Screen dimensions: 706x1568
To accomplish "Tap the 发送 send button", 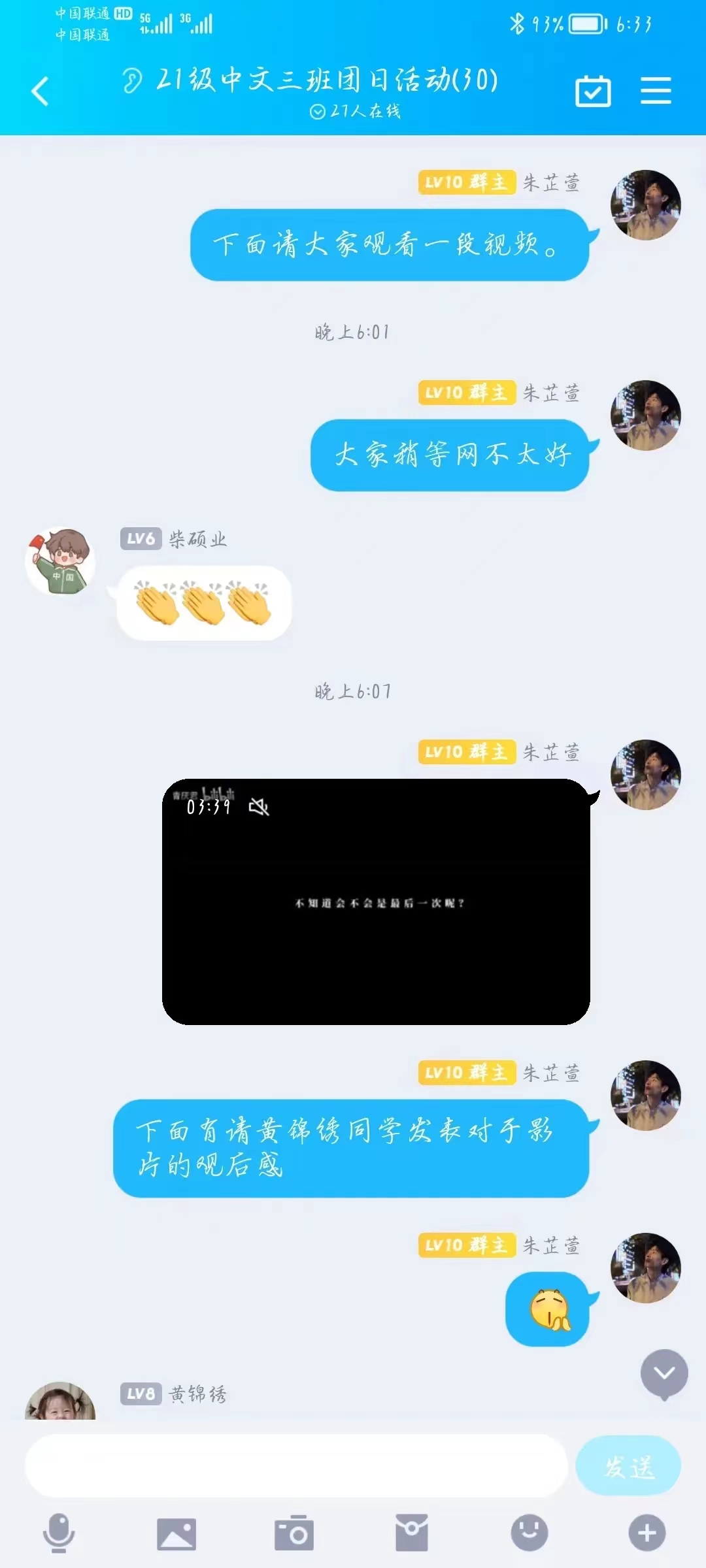I will [628, 1465].
